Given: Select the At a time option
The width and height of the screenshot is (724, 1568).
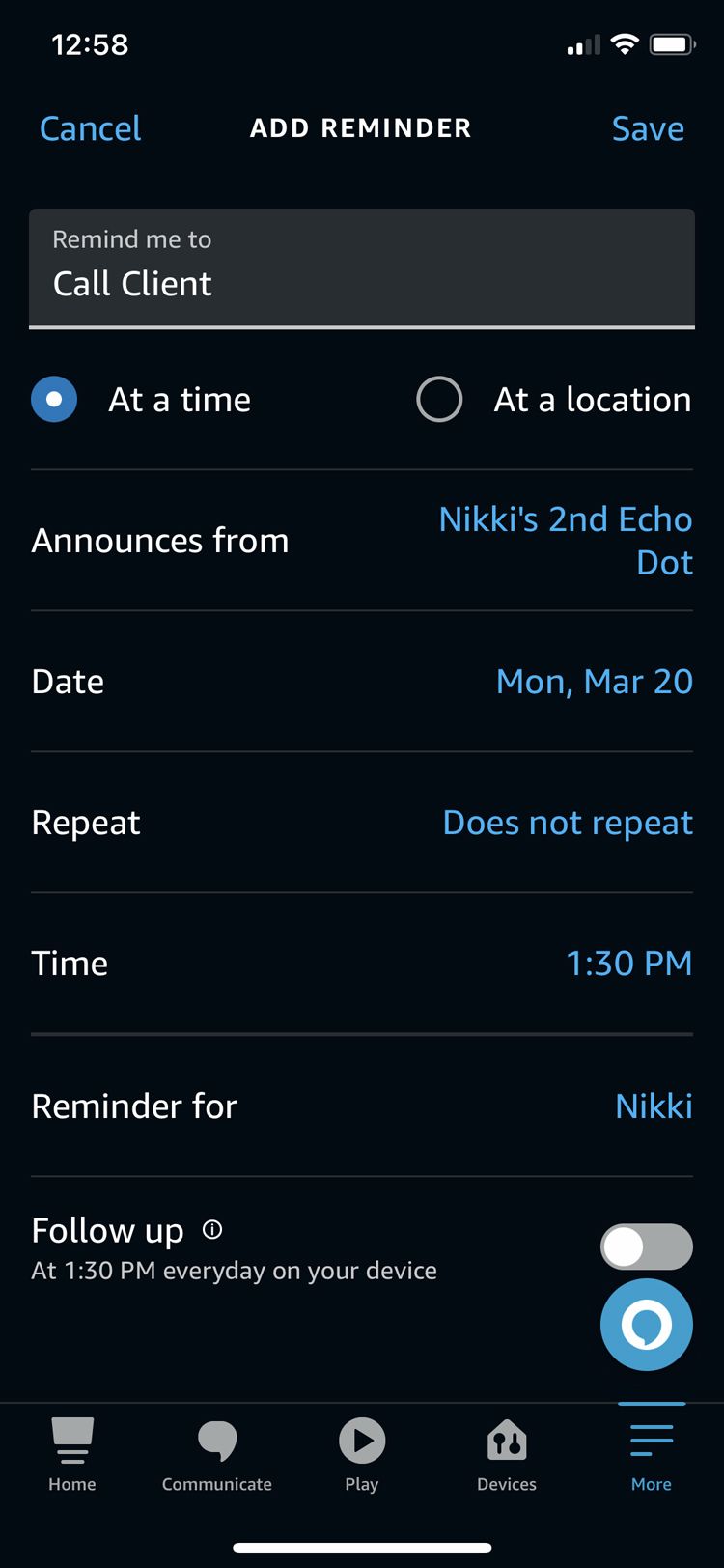Looking at the screenshot, I should tap(55, 399).
